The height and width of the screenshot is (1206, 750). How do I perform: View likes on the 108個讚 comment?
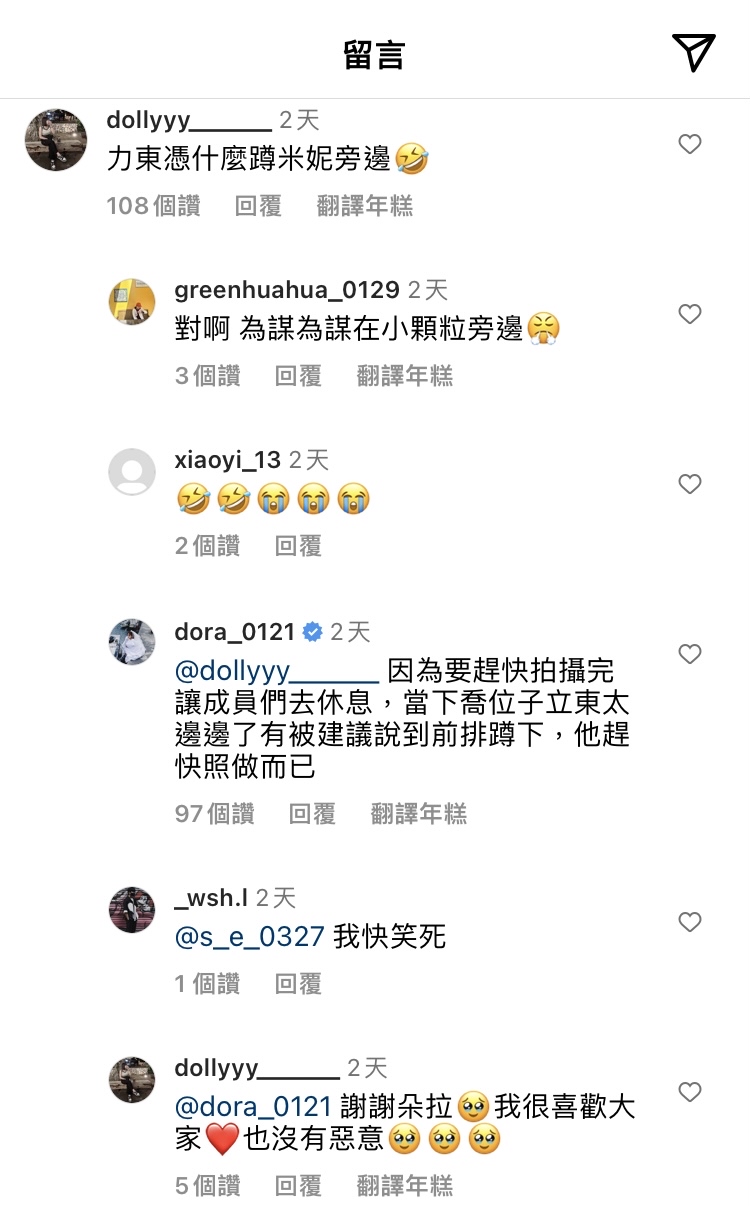point(153,206)
